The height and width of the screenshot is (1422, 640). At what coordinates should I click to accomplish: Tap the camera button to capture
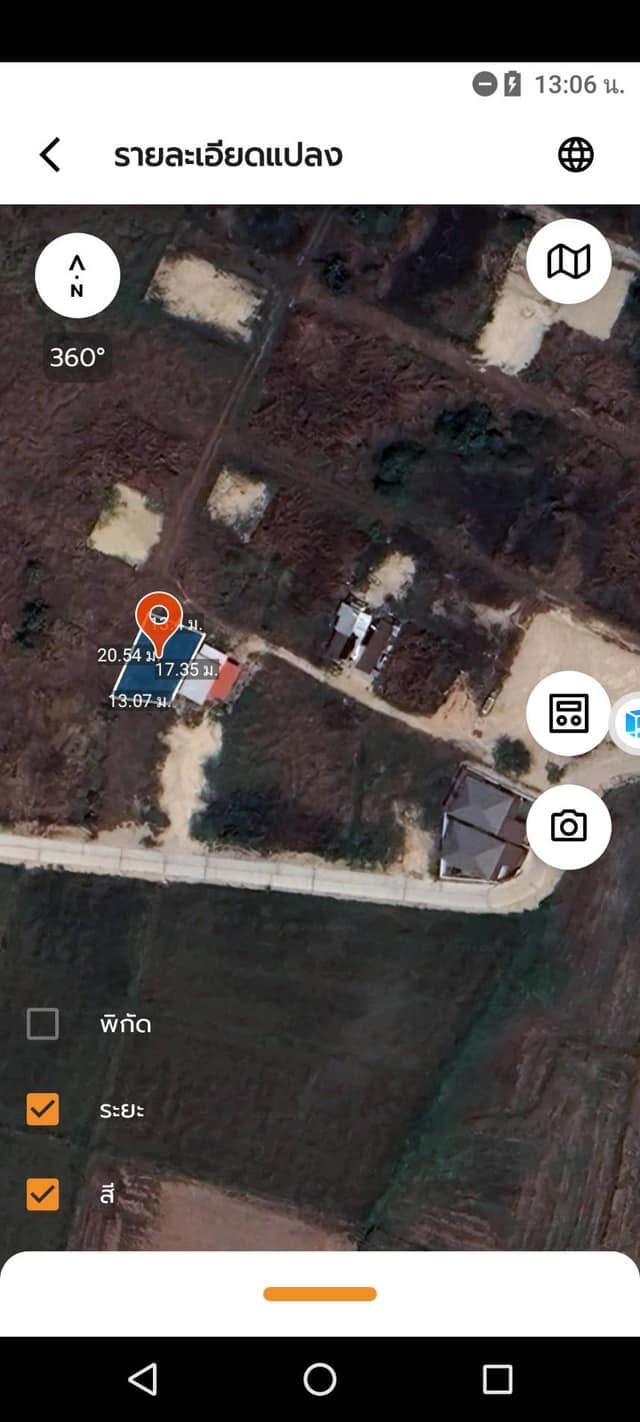click(568, 826)
